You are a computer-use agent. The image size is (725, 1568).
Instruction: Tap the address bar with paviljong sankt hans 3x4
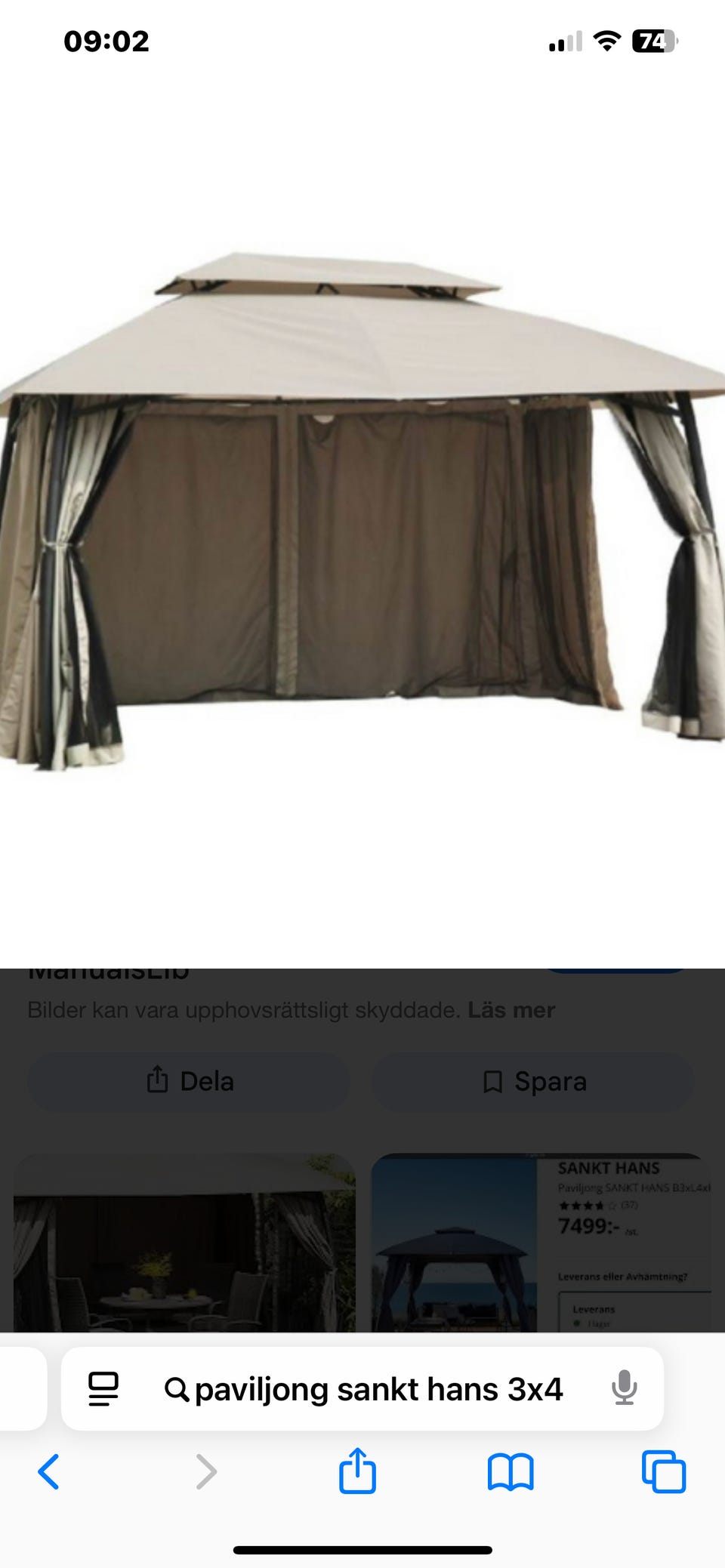362,1389
